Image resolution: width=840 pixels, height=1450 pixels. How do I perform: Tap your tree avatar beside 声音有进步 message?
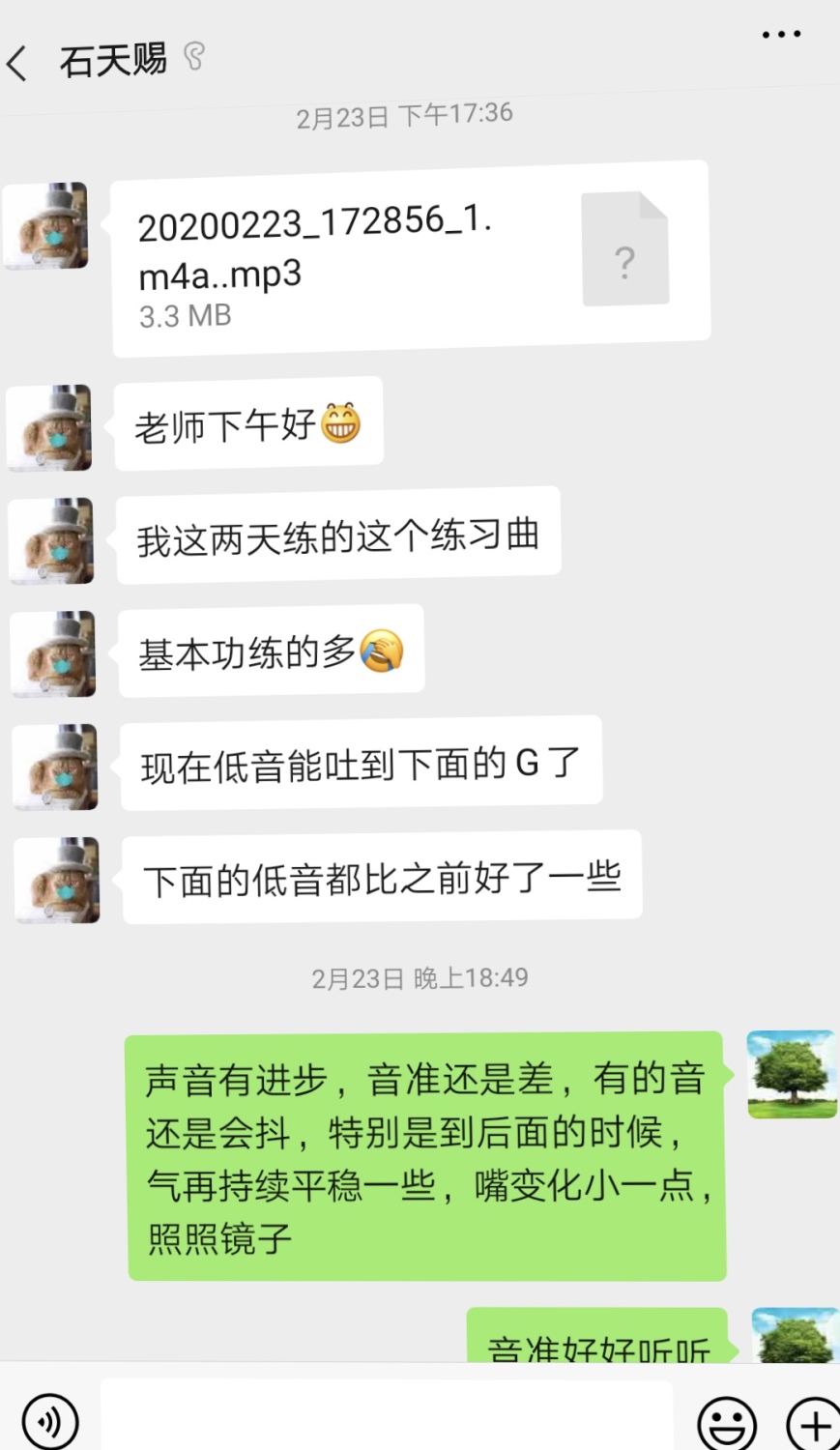(x=792, y=1075)
